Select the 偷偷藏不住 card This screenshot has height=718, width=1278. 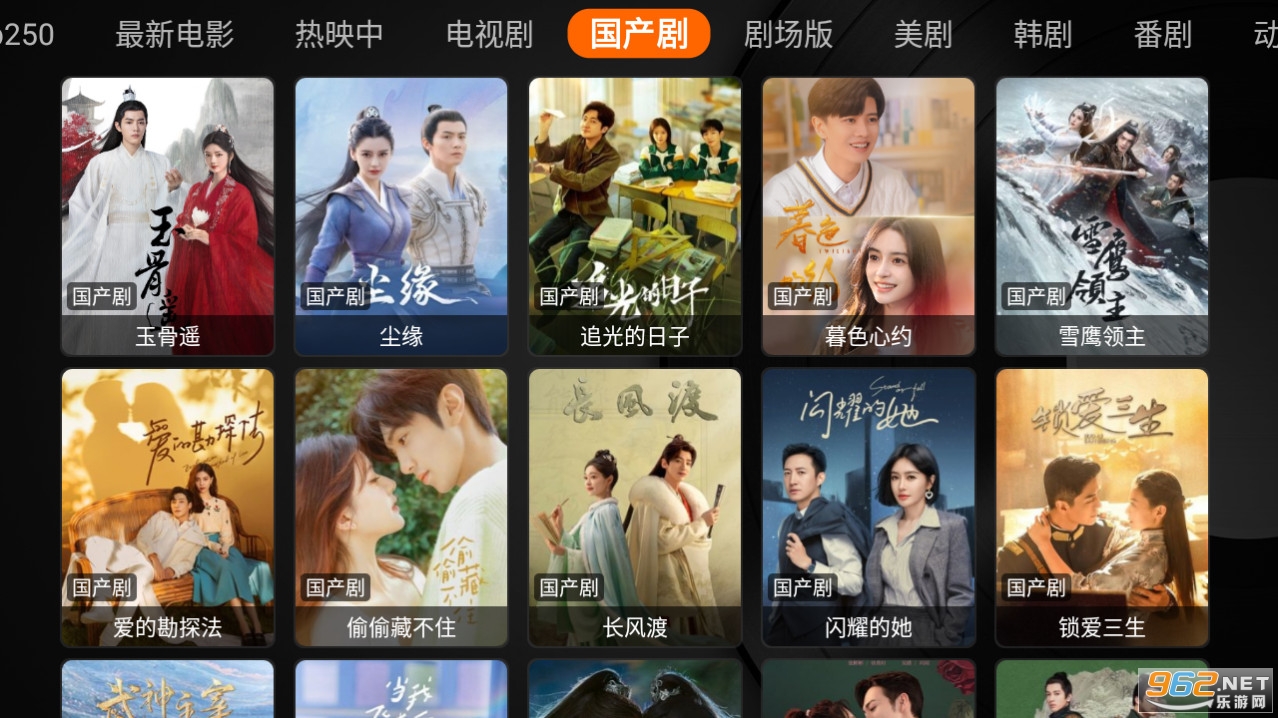click(401, 507)
